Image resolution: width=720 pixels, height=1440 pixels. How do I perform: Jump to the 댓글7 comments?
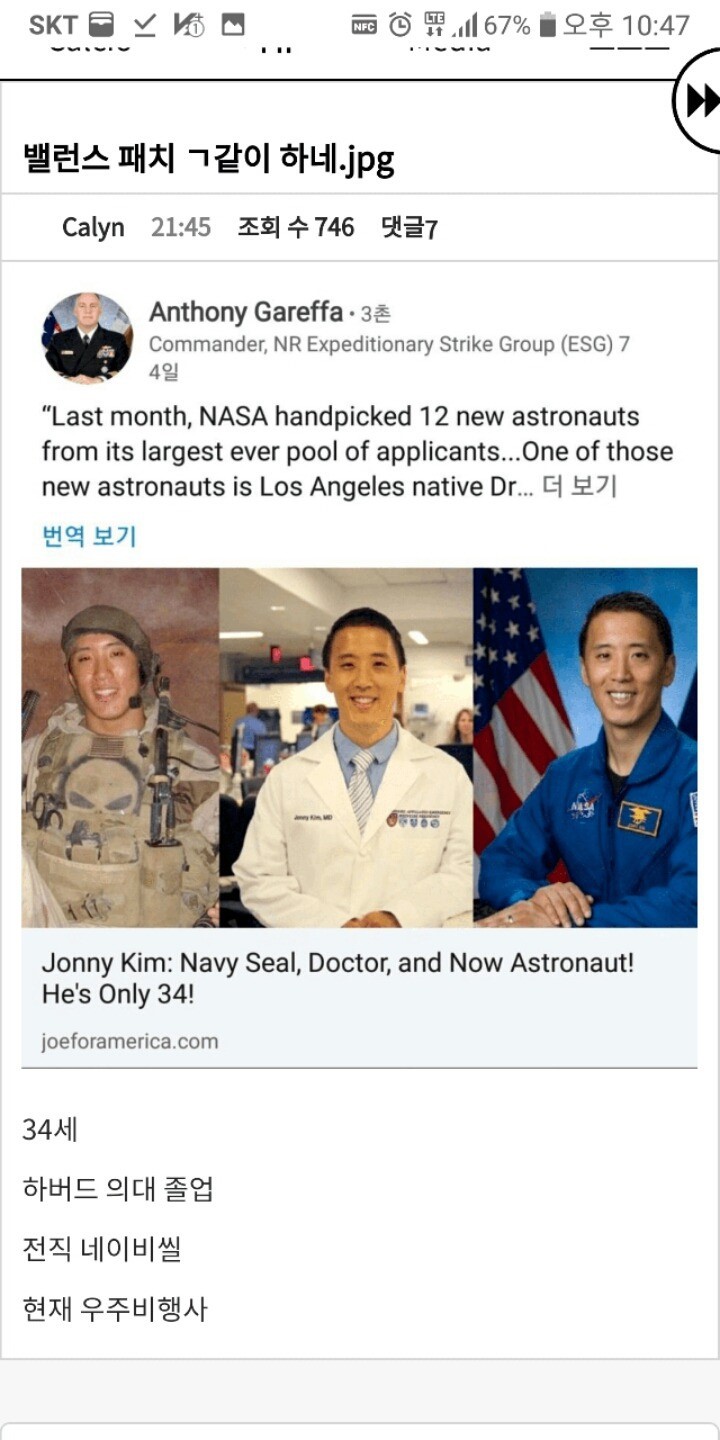[x=409, y=228]
